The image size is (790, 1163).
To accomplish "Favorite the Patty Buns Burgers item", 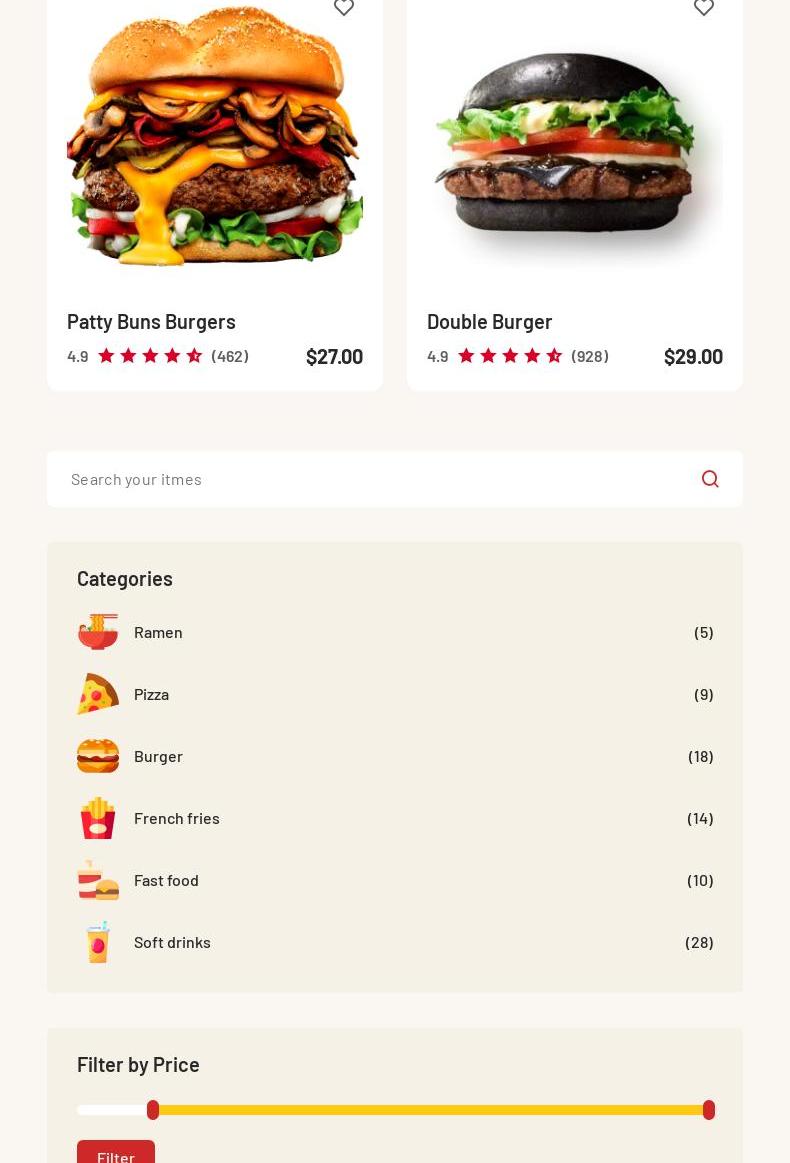I will tap(344, 8).
